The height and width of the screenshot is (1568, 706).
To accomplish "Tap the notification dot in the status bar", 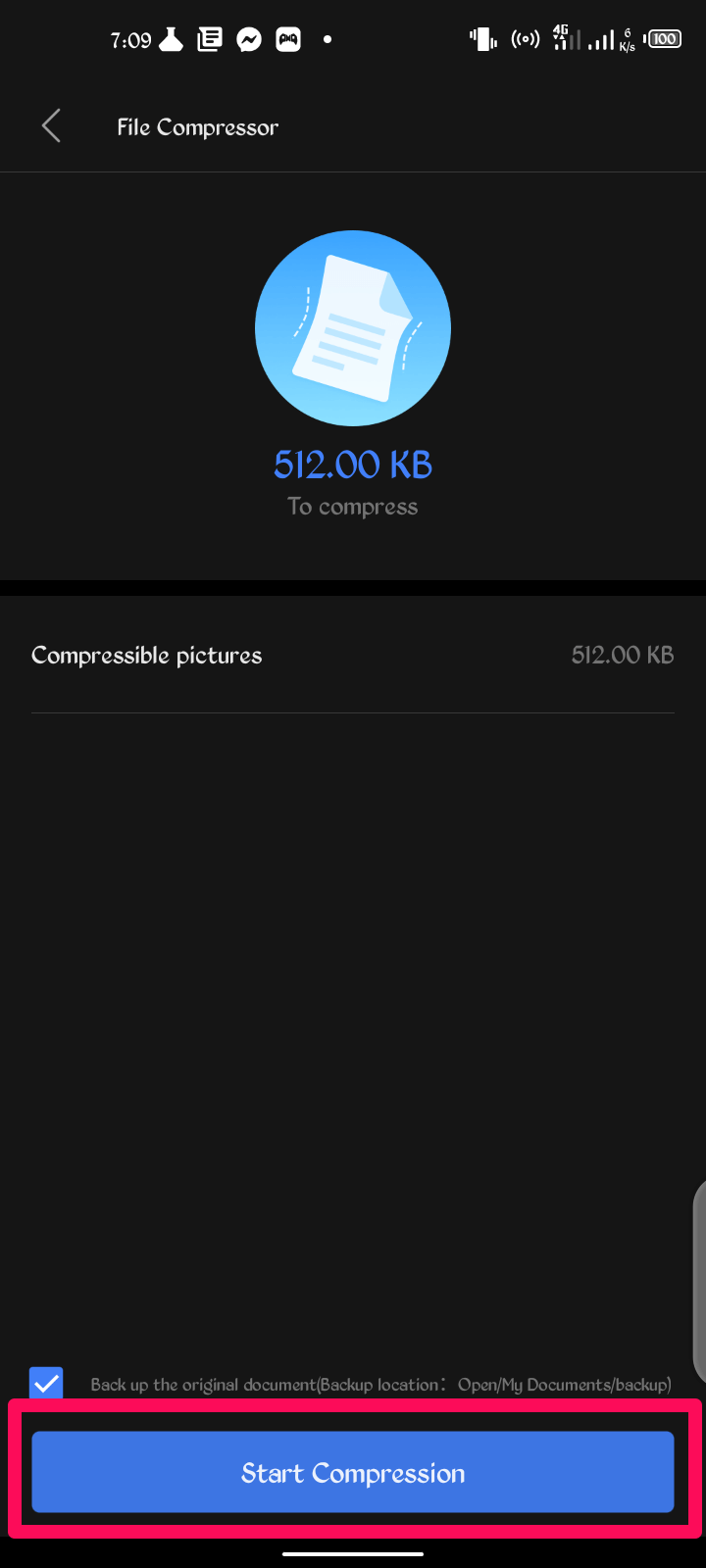I will point(327,41).
